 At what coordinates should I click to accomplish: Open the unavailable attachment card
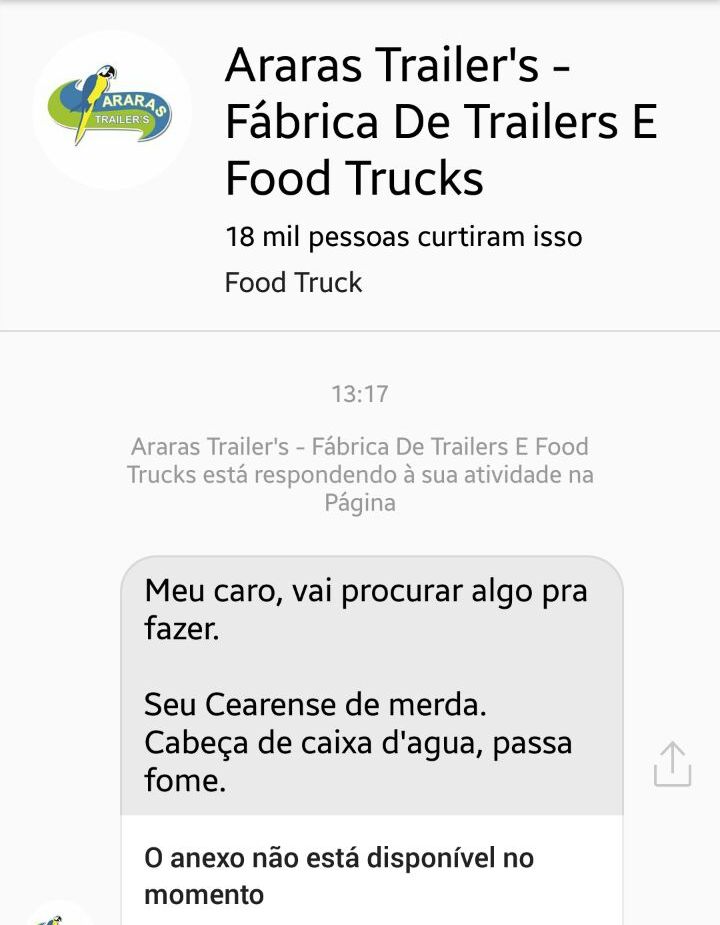[371, 874]
